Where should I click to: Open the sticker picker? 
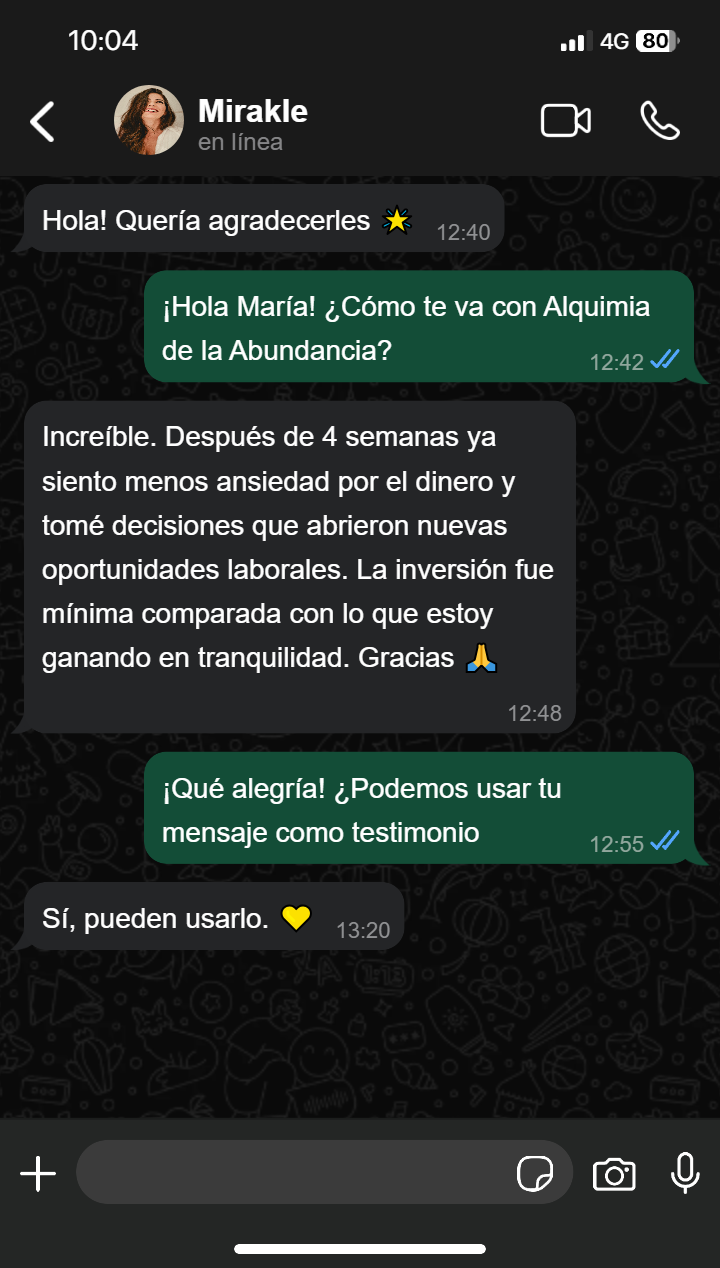point(535,1173)
